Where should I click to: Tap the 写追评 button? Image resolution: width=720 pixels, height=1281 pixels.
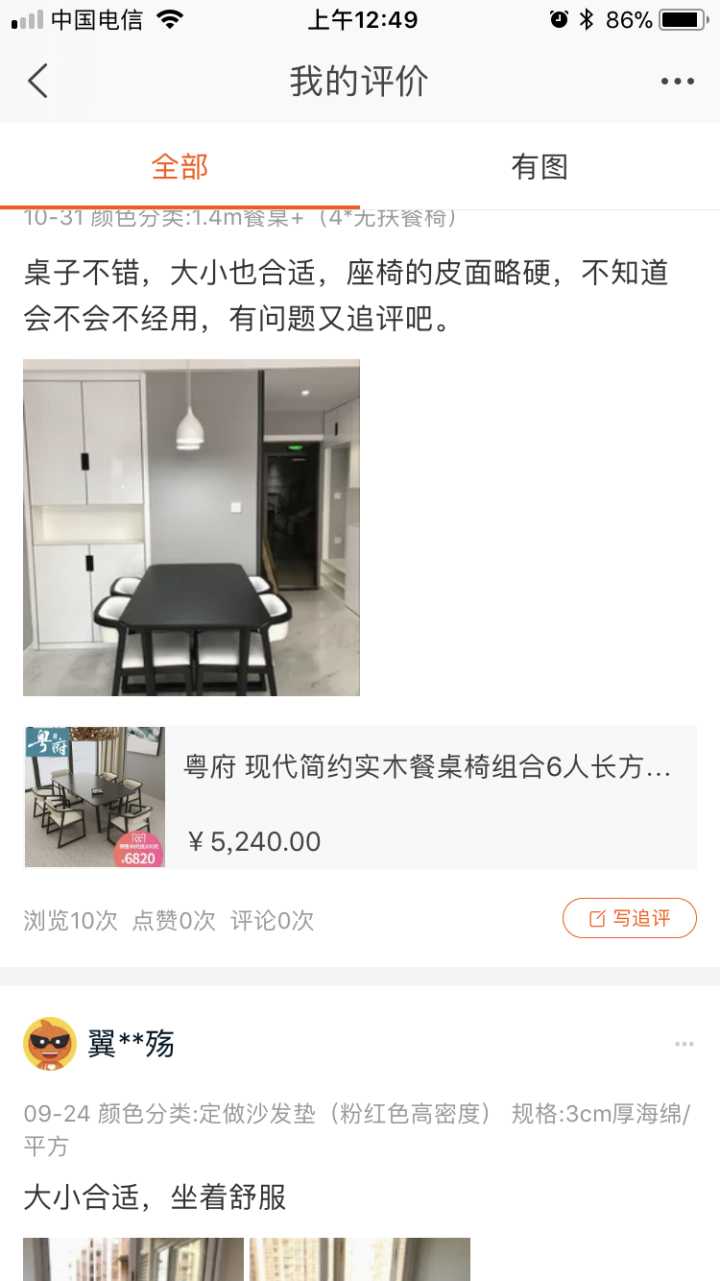[629, 918]
